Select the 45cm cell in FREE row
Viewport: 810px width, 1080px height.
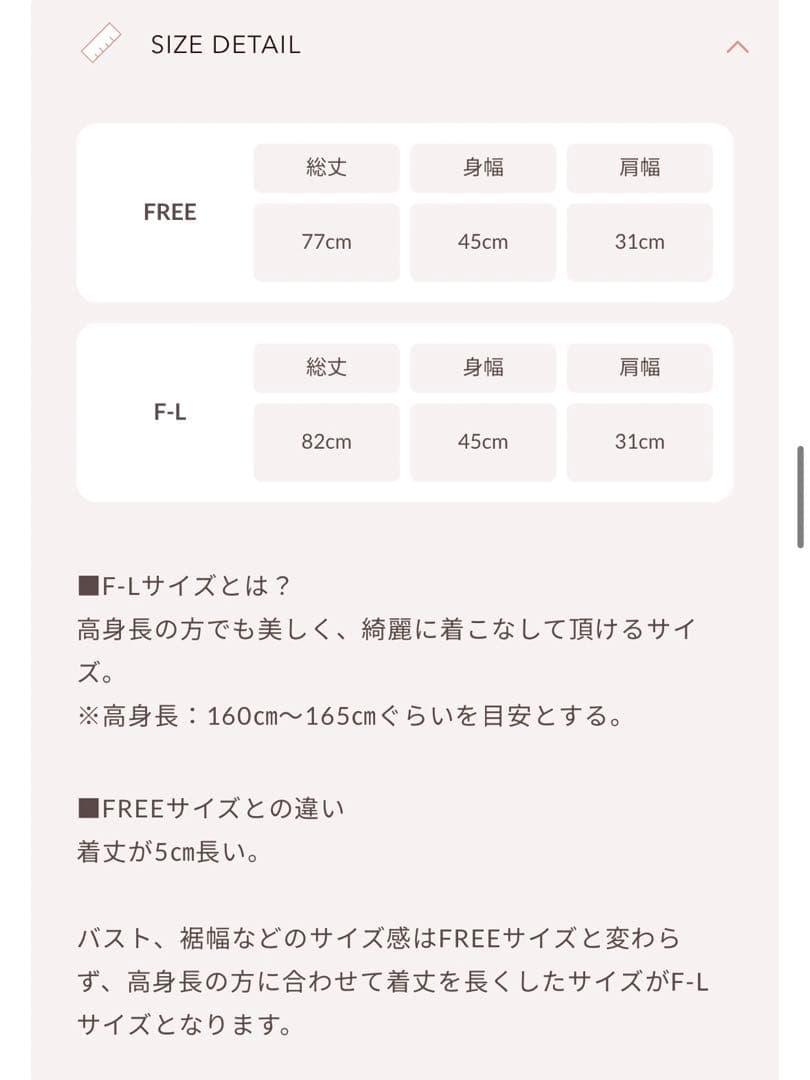(x=483, y=242)
